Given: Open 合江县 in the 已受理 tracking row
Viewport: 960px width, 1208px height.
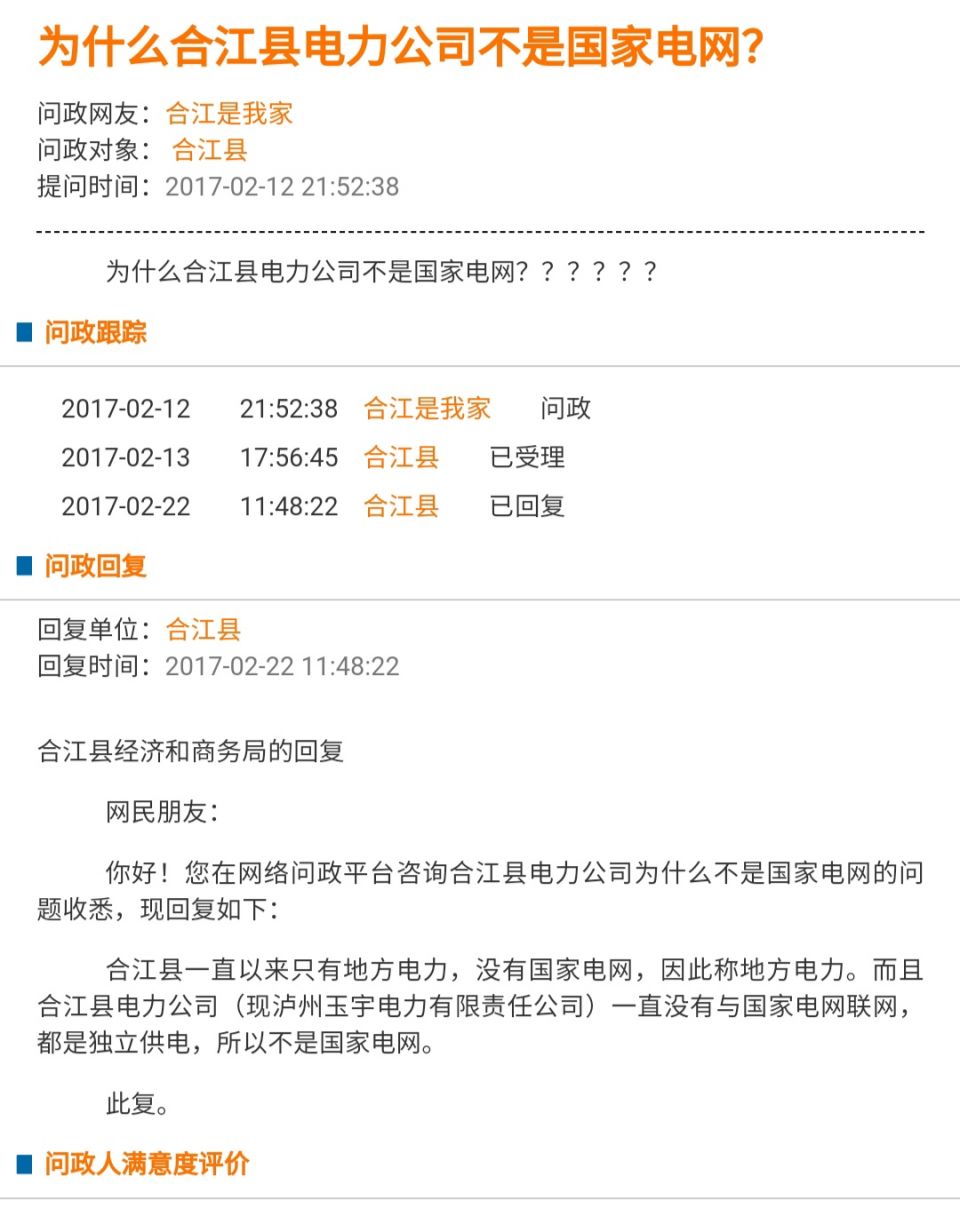Looking at the screenshot, I should coord(401,457).
